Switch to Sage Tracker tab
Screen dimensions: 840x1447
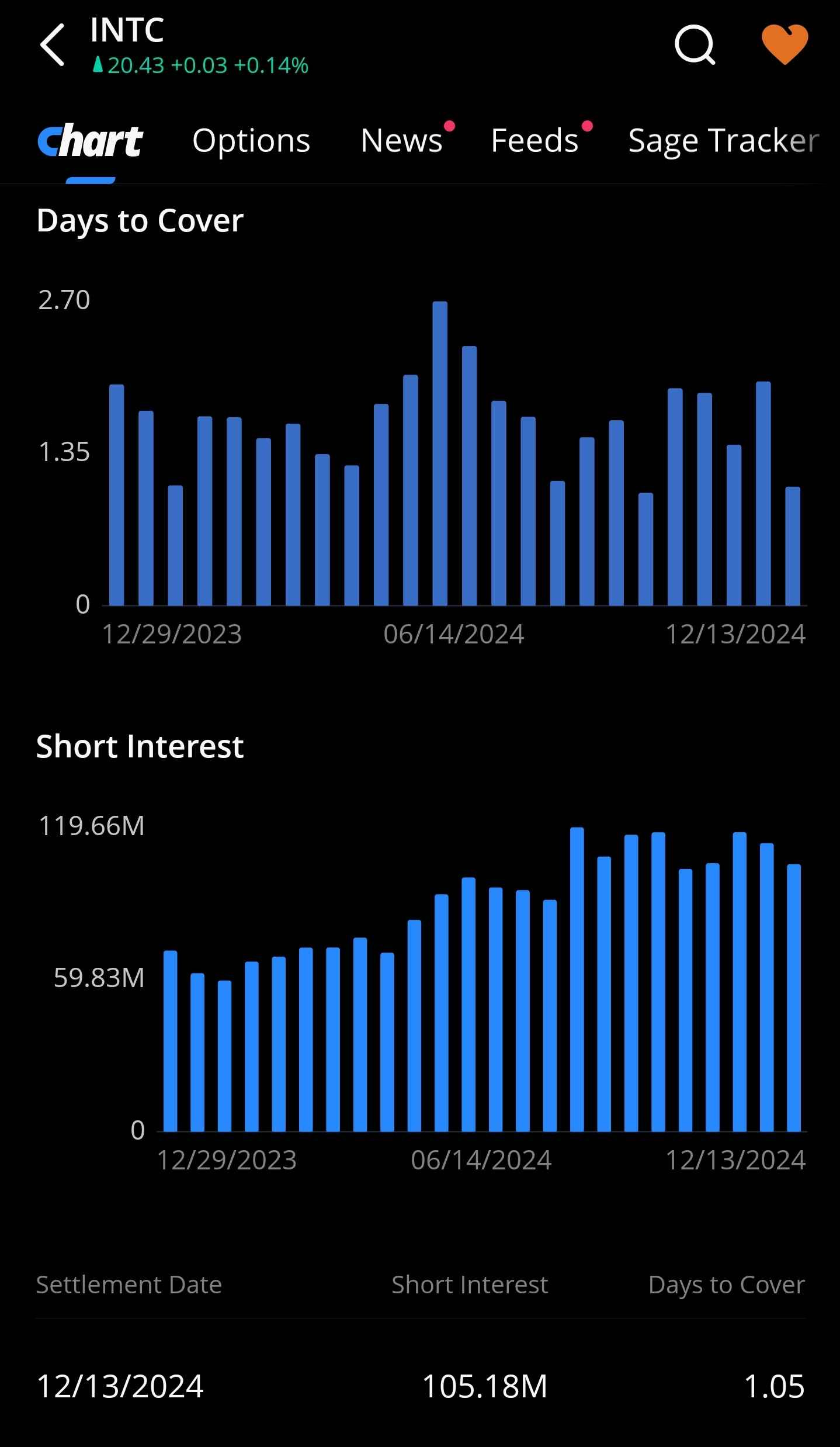coord(724,141)
